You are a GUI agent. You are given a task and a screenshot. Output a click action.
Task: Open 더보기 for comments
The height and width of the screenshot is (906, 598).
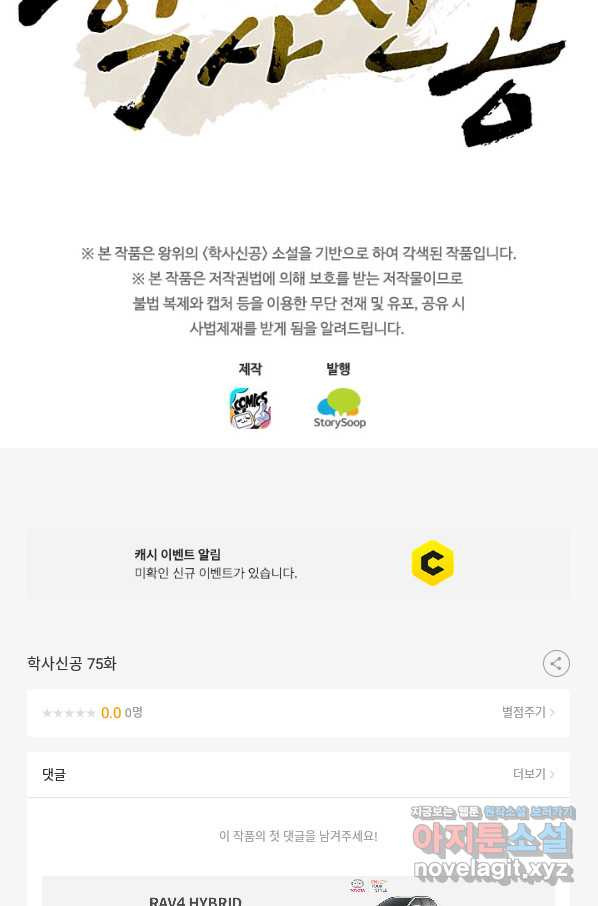coord(533,774)
